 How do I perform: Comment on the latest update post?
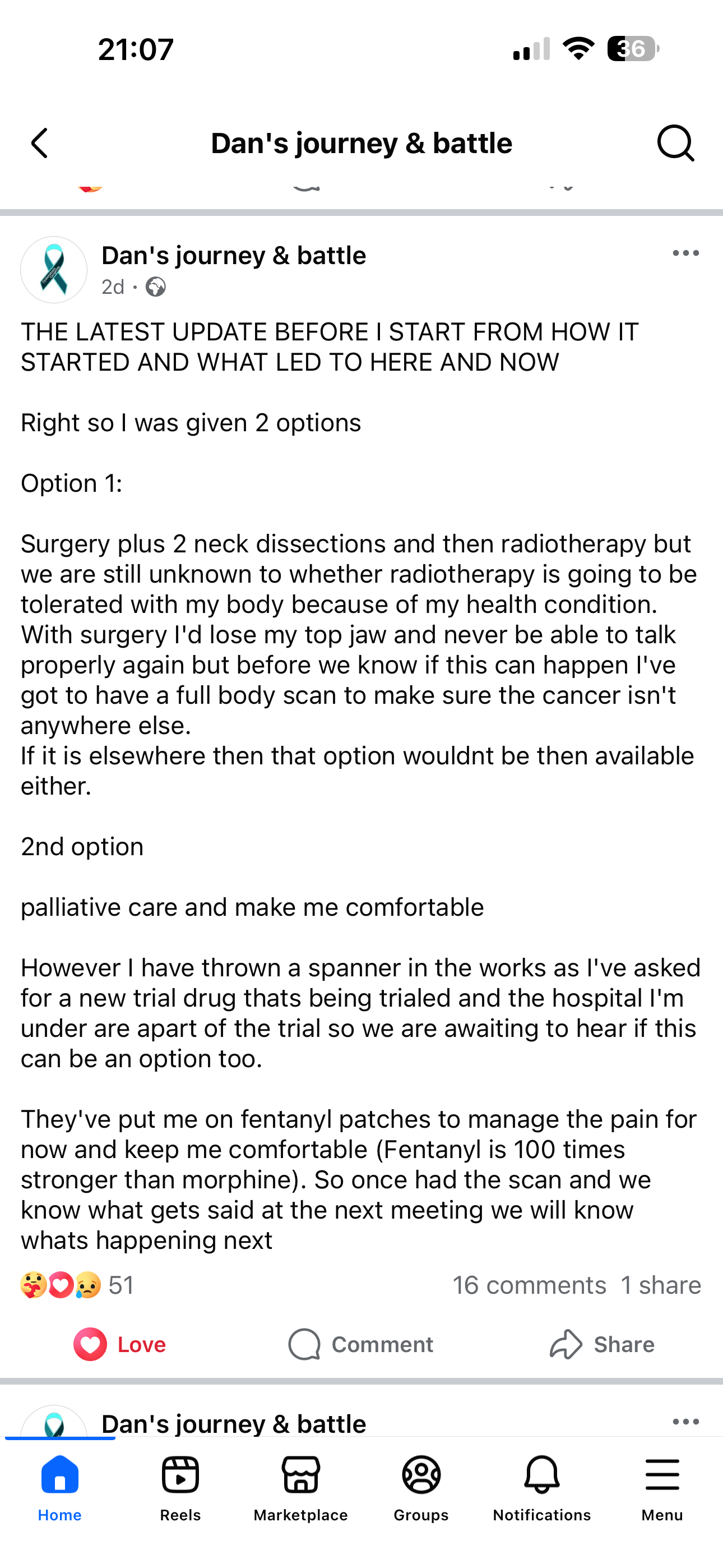point(361,1344)
